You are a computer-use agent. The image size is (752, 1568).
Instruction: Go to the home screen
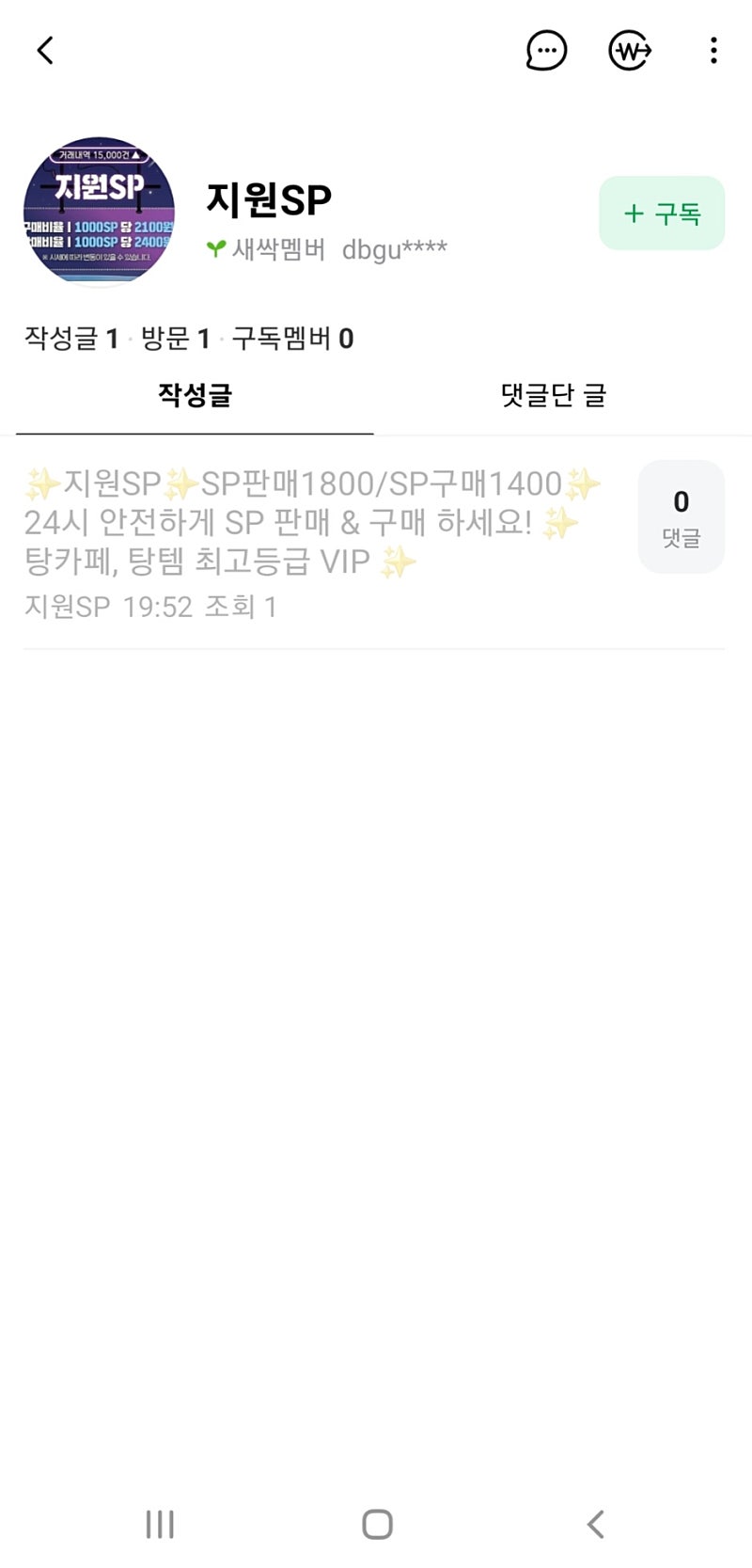pos(377,1524)
